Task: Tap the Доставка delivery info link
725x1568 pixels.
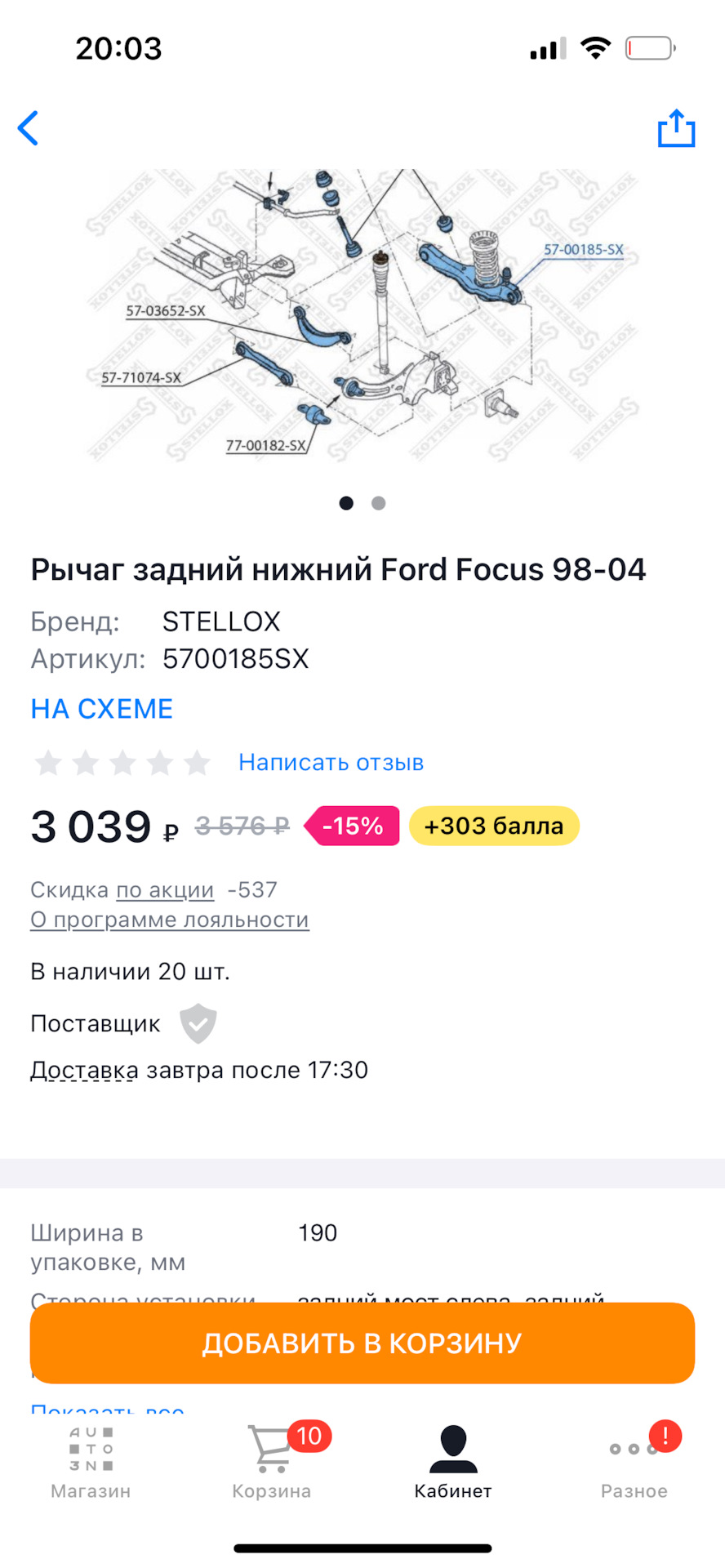Action: [x=84, y=1070]
